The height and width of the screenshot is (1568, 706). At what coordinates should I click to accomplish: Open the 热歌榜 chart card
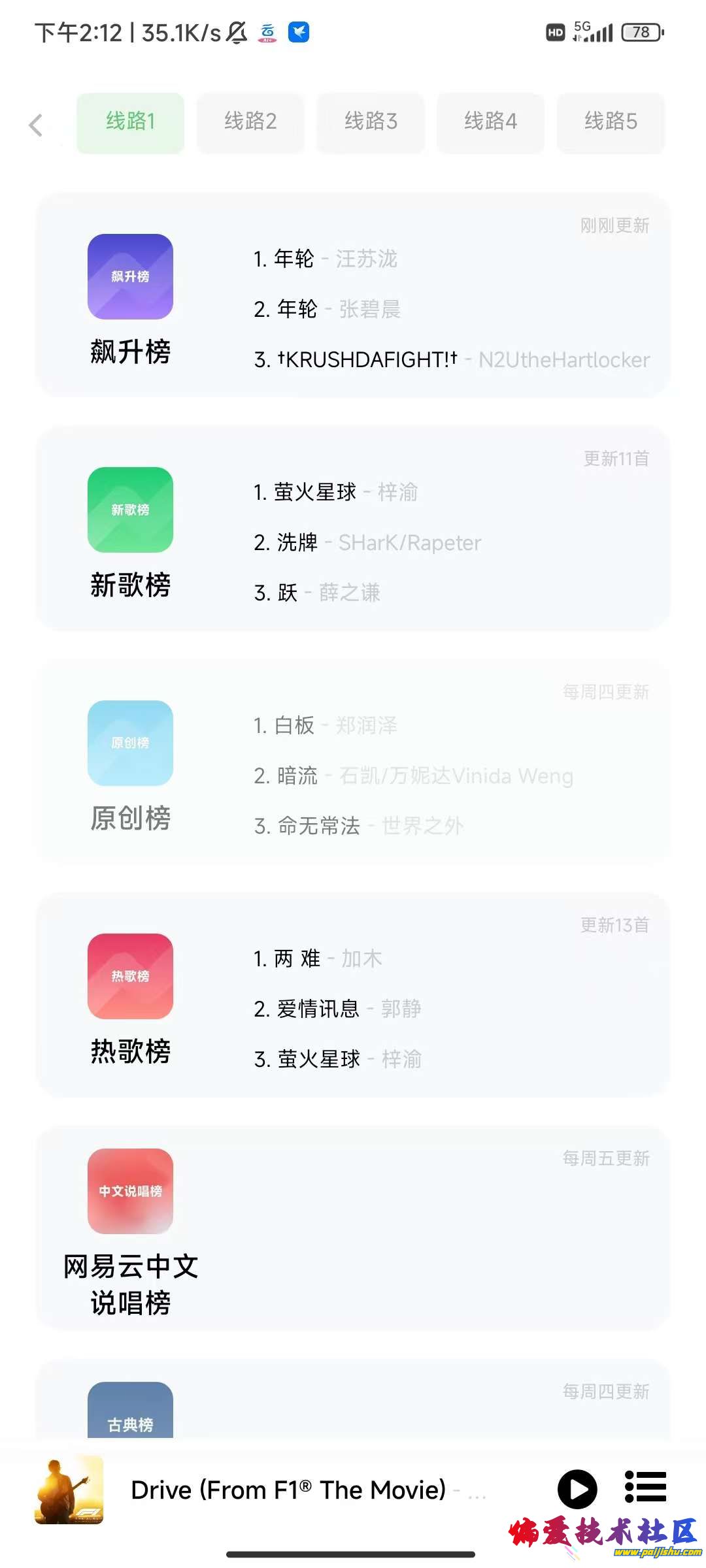point(353,994)
